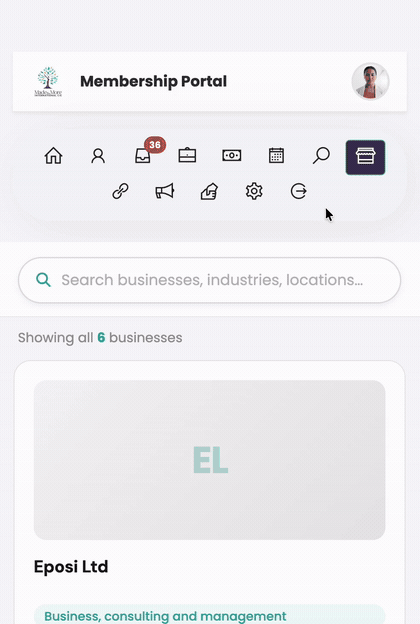Open the inbox with 36 notifications

coord(143,156)
